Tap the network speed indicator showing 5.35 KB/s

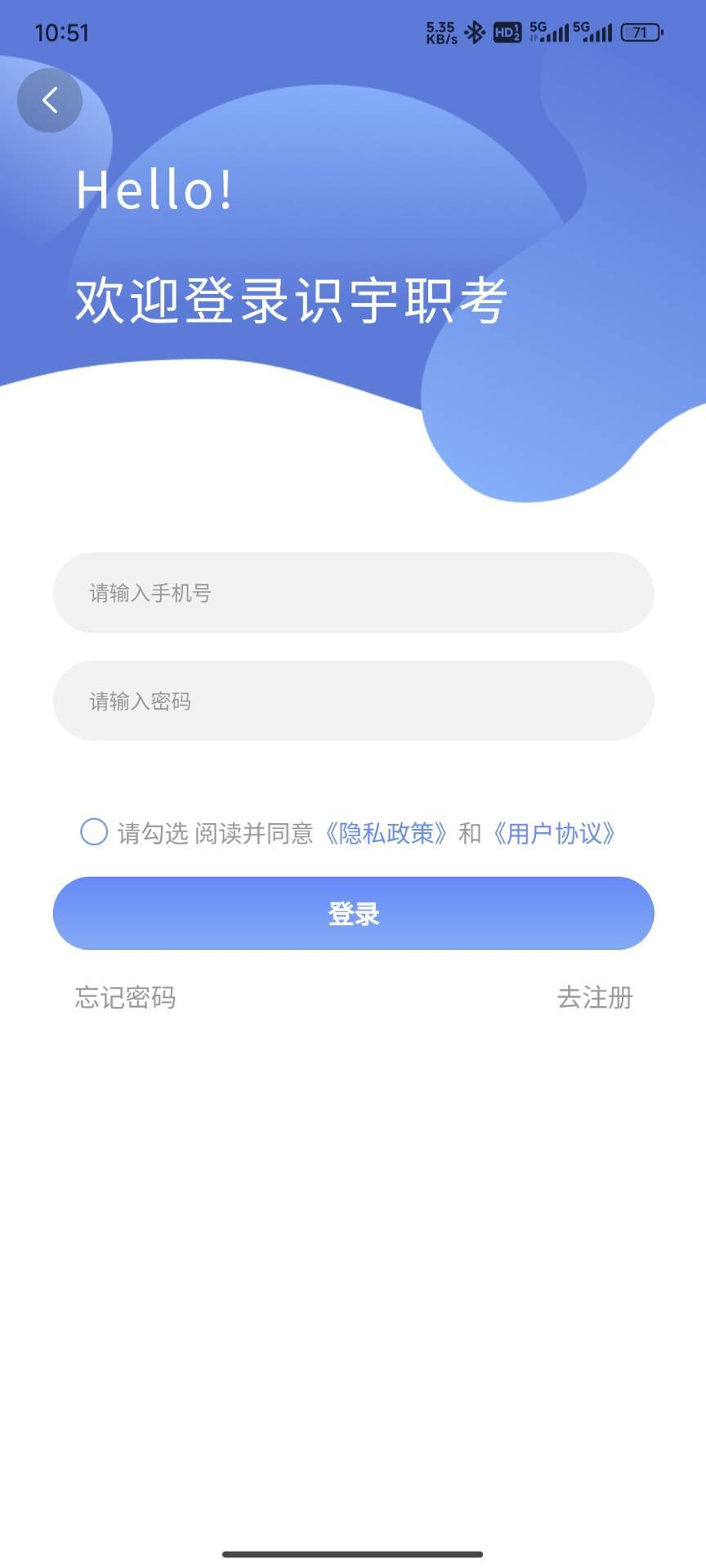(440, 31)
